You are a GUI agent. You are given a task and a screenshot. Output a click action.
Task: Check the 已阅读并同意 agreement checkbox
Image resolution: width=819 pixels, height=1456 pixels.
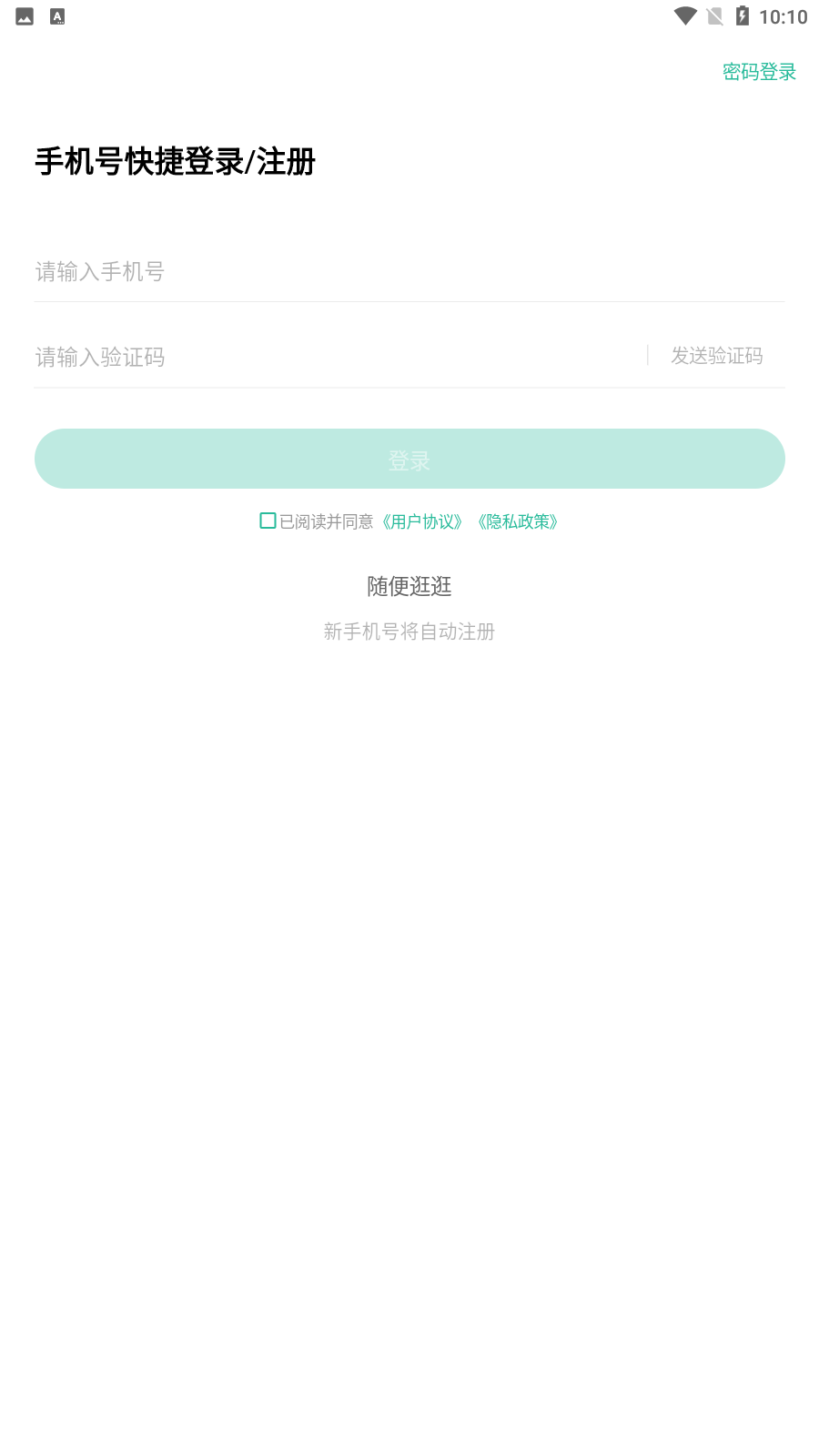coord(268,520)
